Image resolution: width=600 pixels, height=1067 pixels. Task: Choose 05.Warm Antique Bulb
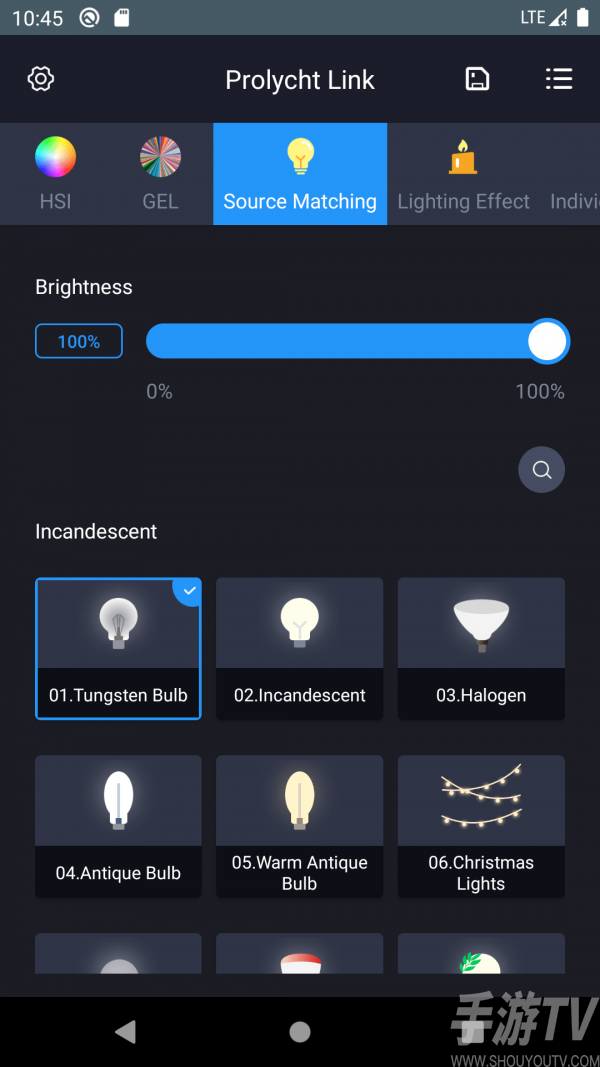(x=299, y=826)
